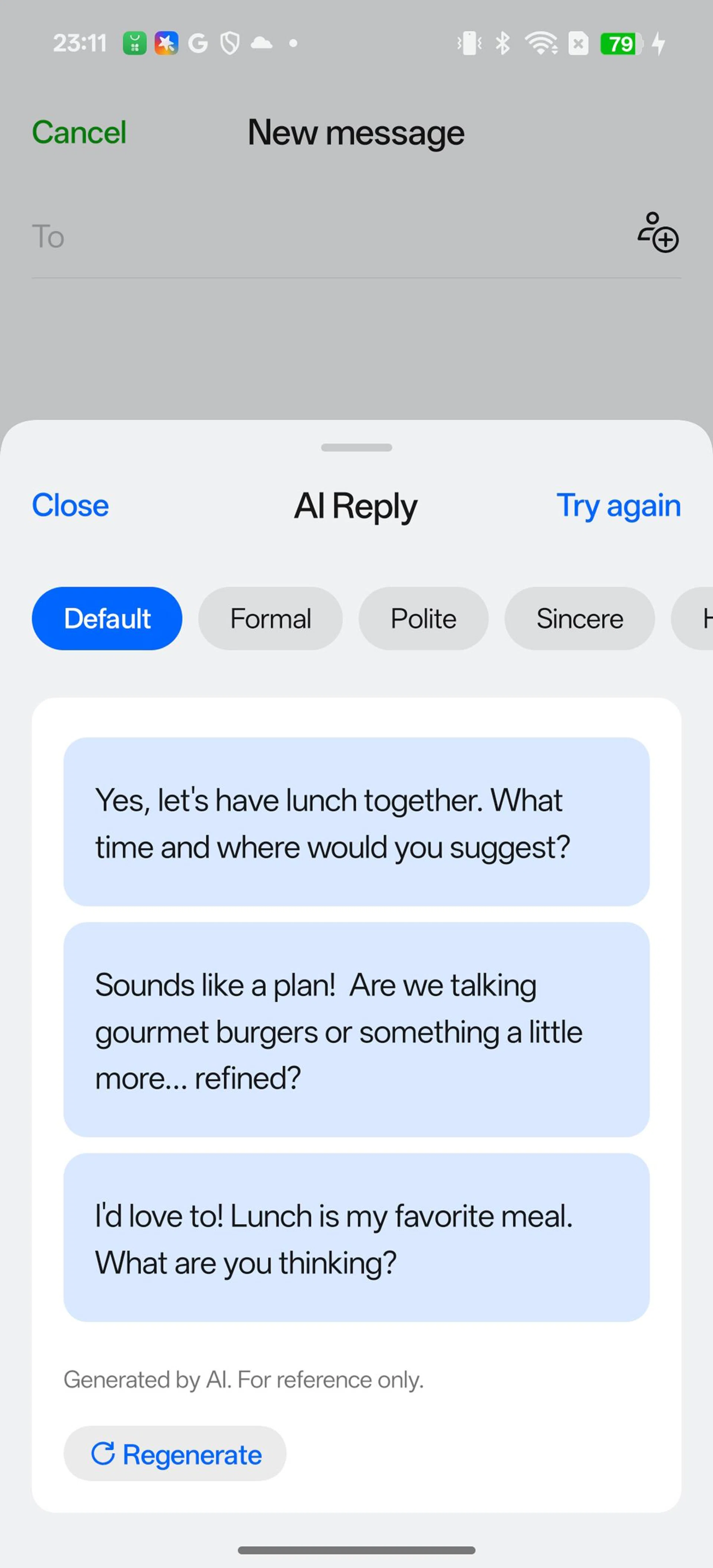The image size is (713, 1568).
Task: Insert the 'I'd love to!' reply
Action: point(356,1238)
